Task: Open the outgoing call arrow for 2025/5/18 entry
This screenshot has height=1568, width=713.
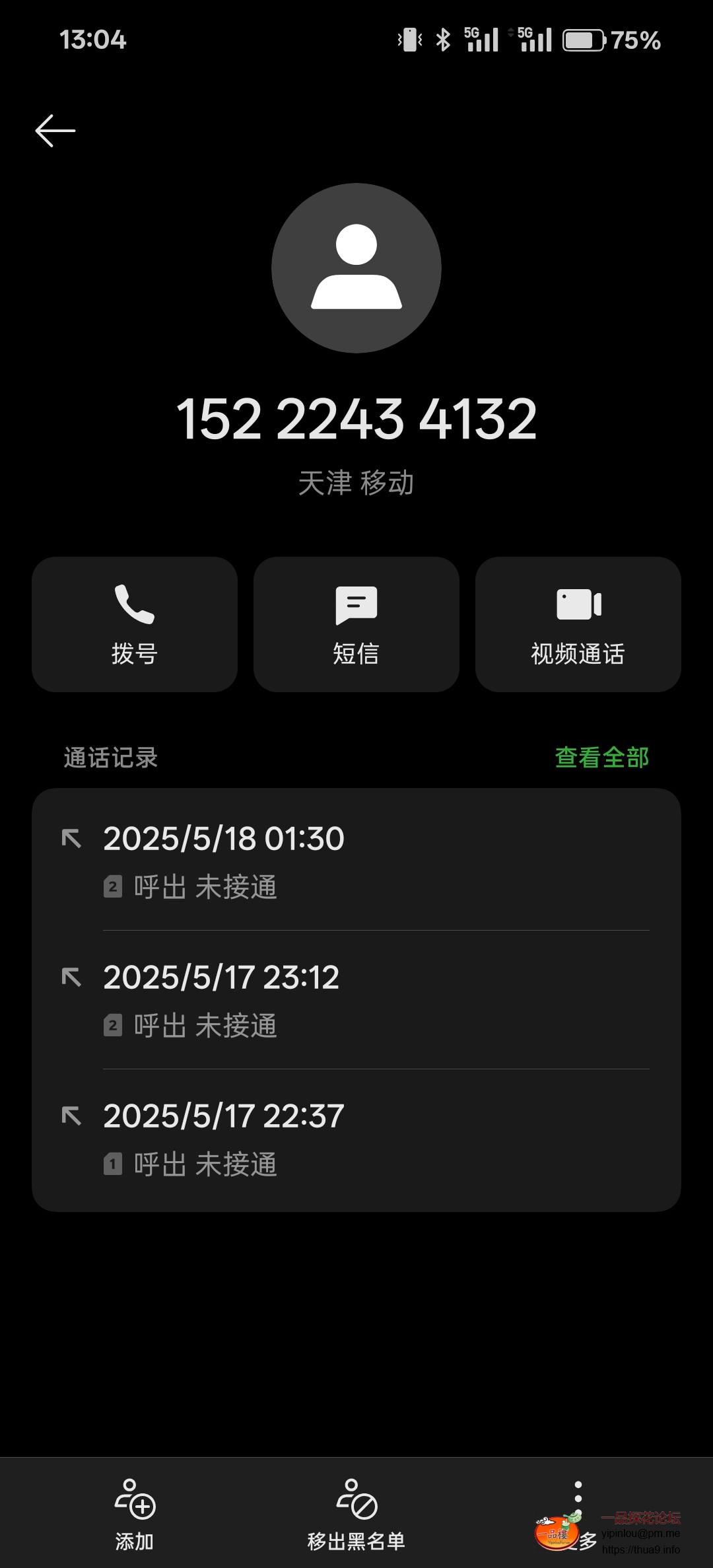Action: (x=73, y=839)
